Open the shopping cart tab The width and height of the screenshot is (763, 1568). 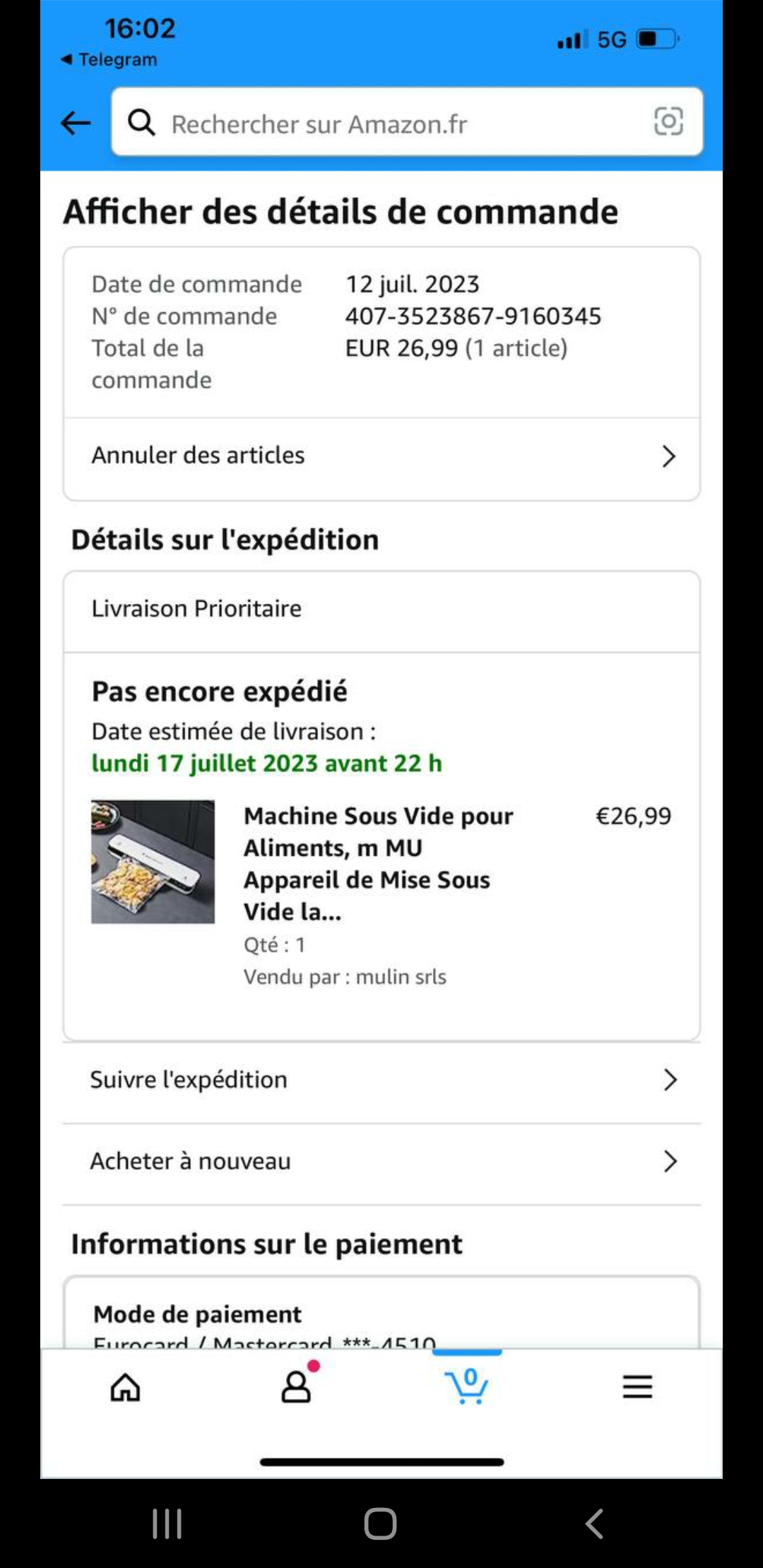tap(466, 1387)
